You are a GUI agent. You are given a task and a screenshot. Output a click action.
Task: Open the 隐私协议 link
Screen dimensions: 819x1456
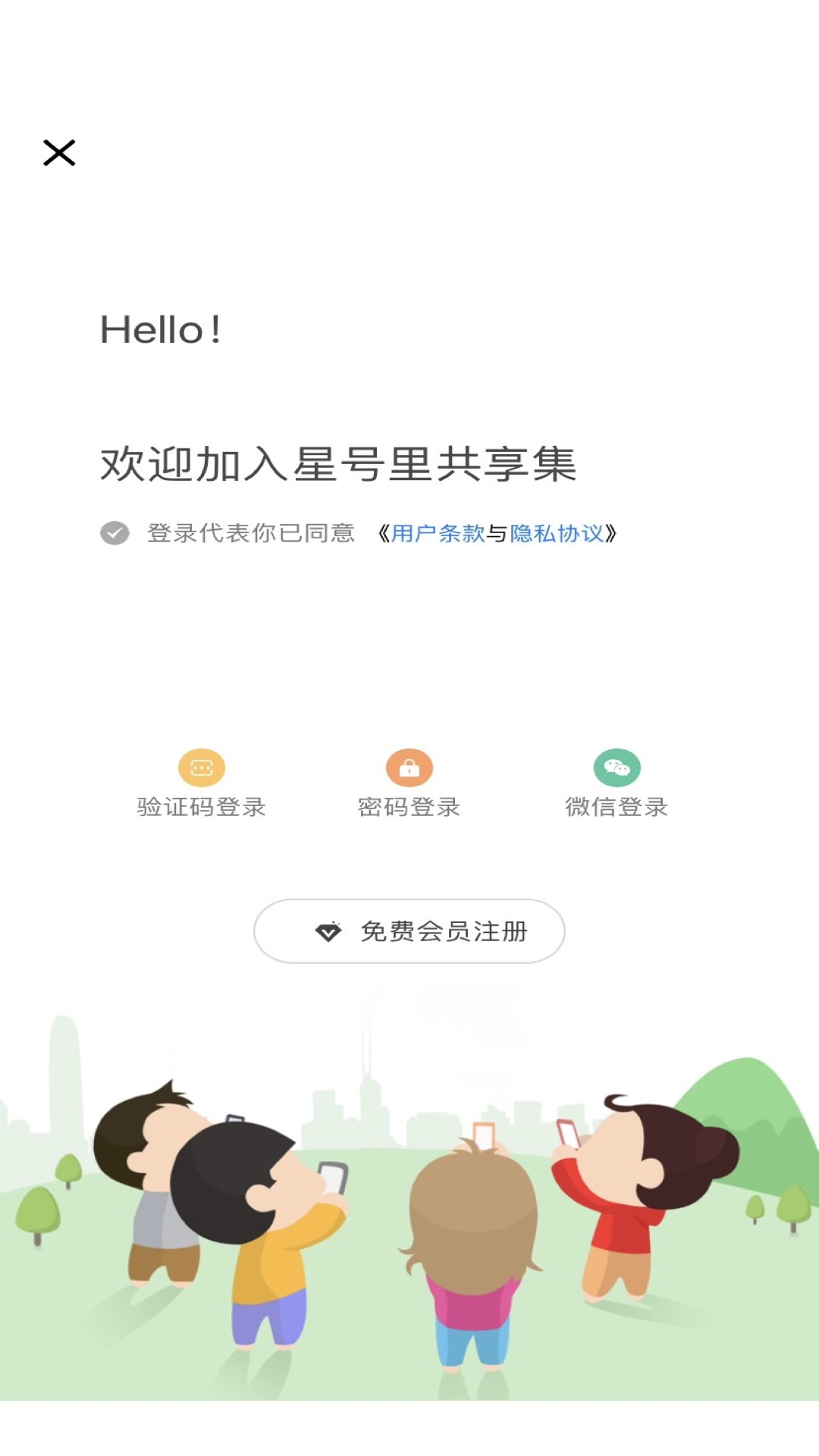pos(557,534)
